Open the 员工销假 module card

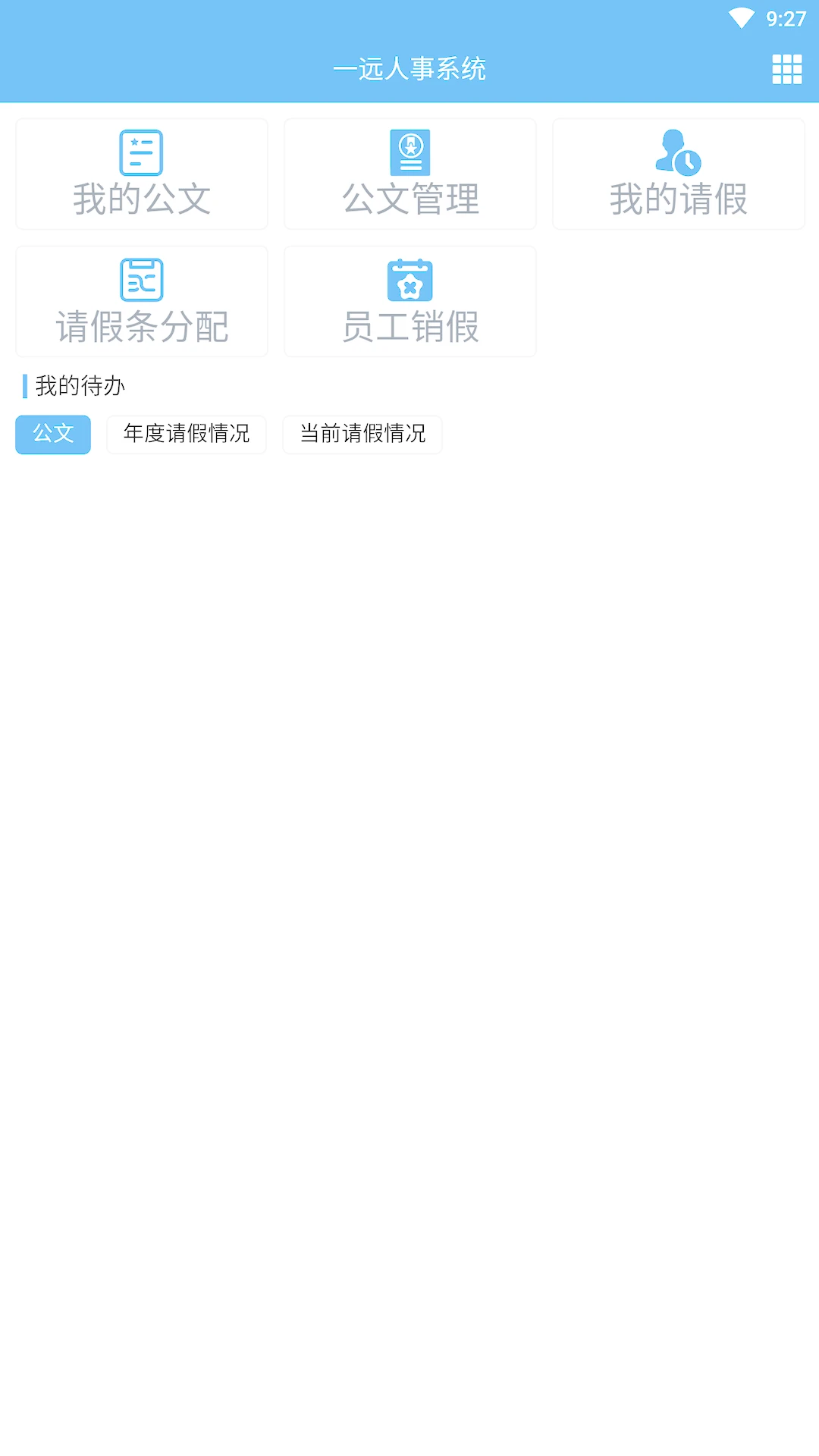409,300
